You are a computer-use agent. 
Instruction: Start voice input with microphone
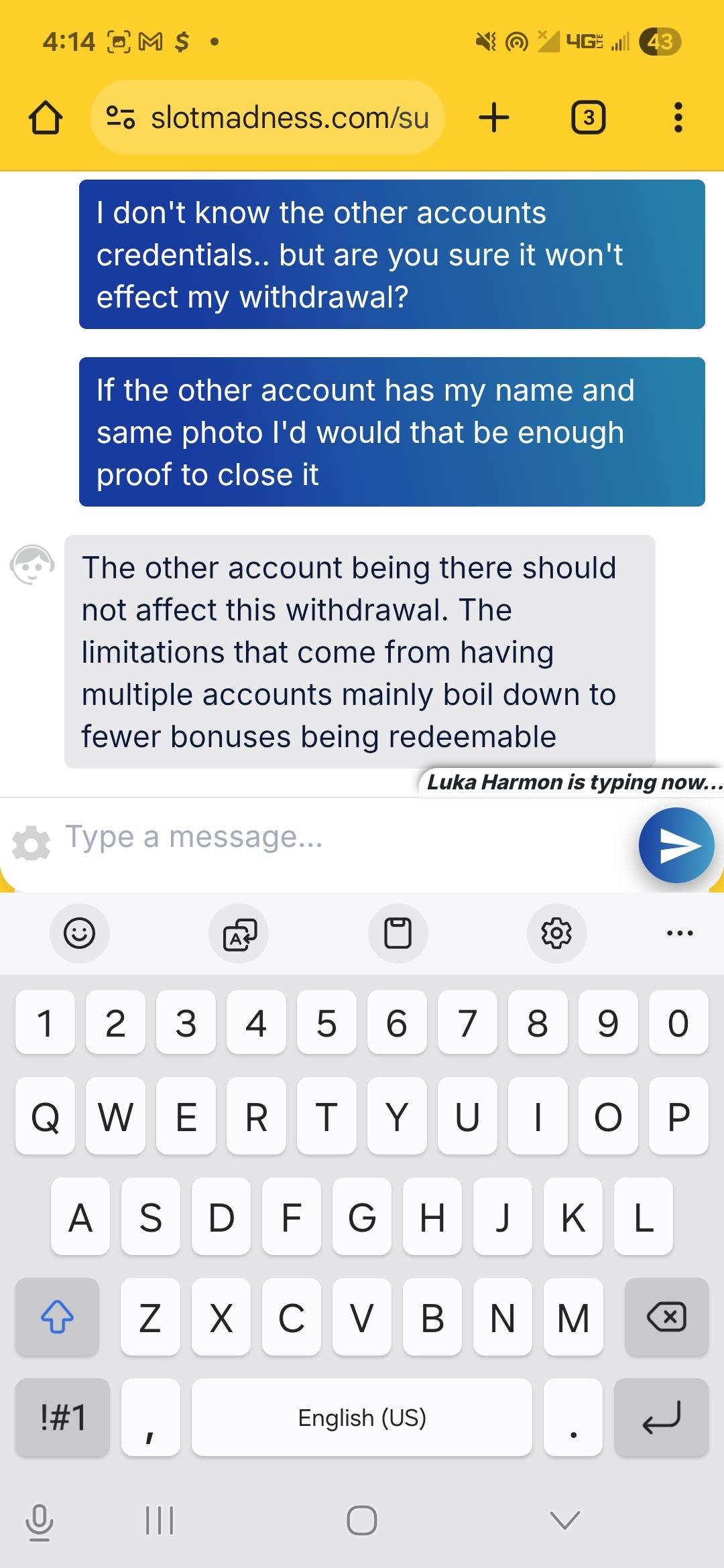(39, 1521)
